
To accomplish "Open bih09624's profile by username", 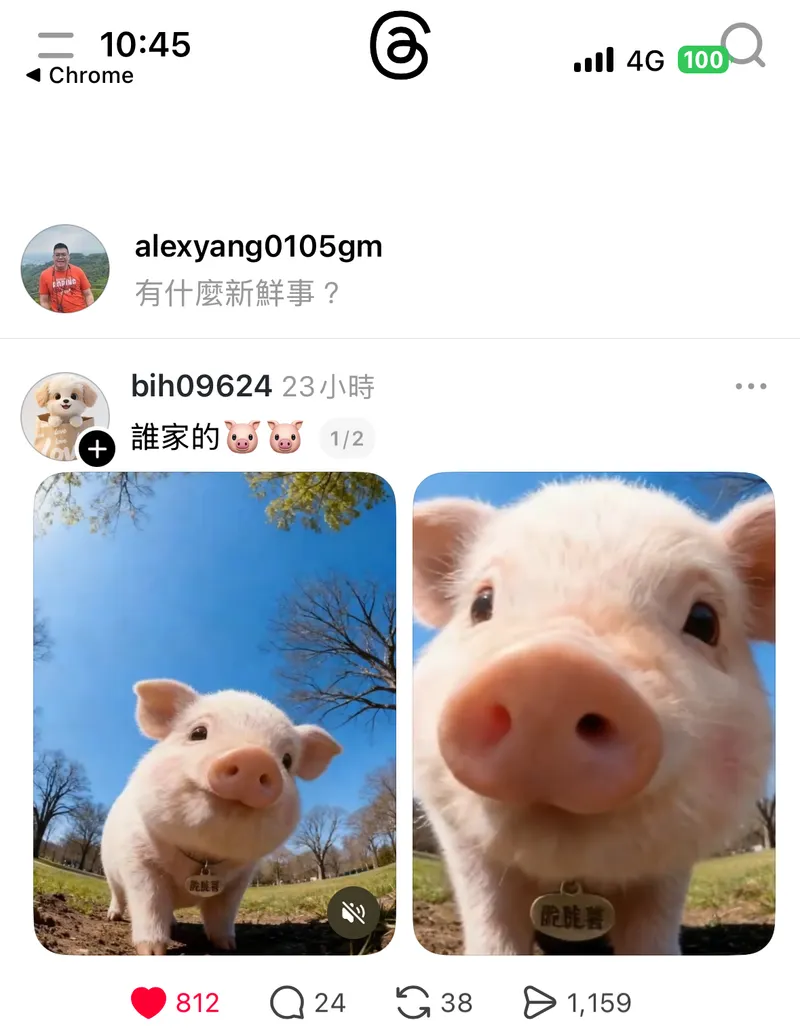I will tap(201, 386).
